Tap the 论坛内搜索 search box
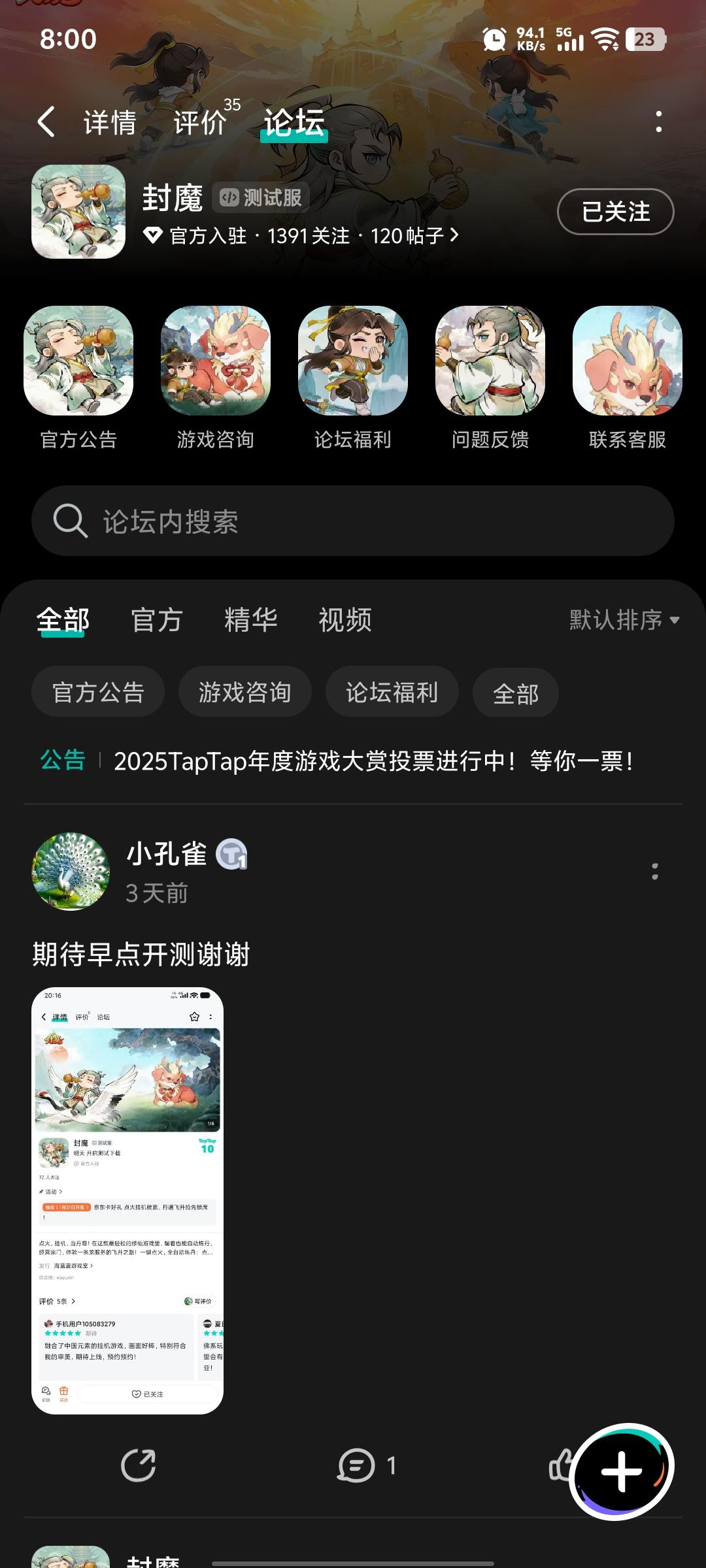This screenshot has height=1568, width=706. pyautogui.click(x=353, y=521)
